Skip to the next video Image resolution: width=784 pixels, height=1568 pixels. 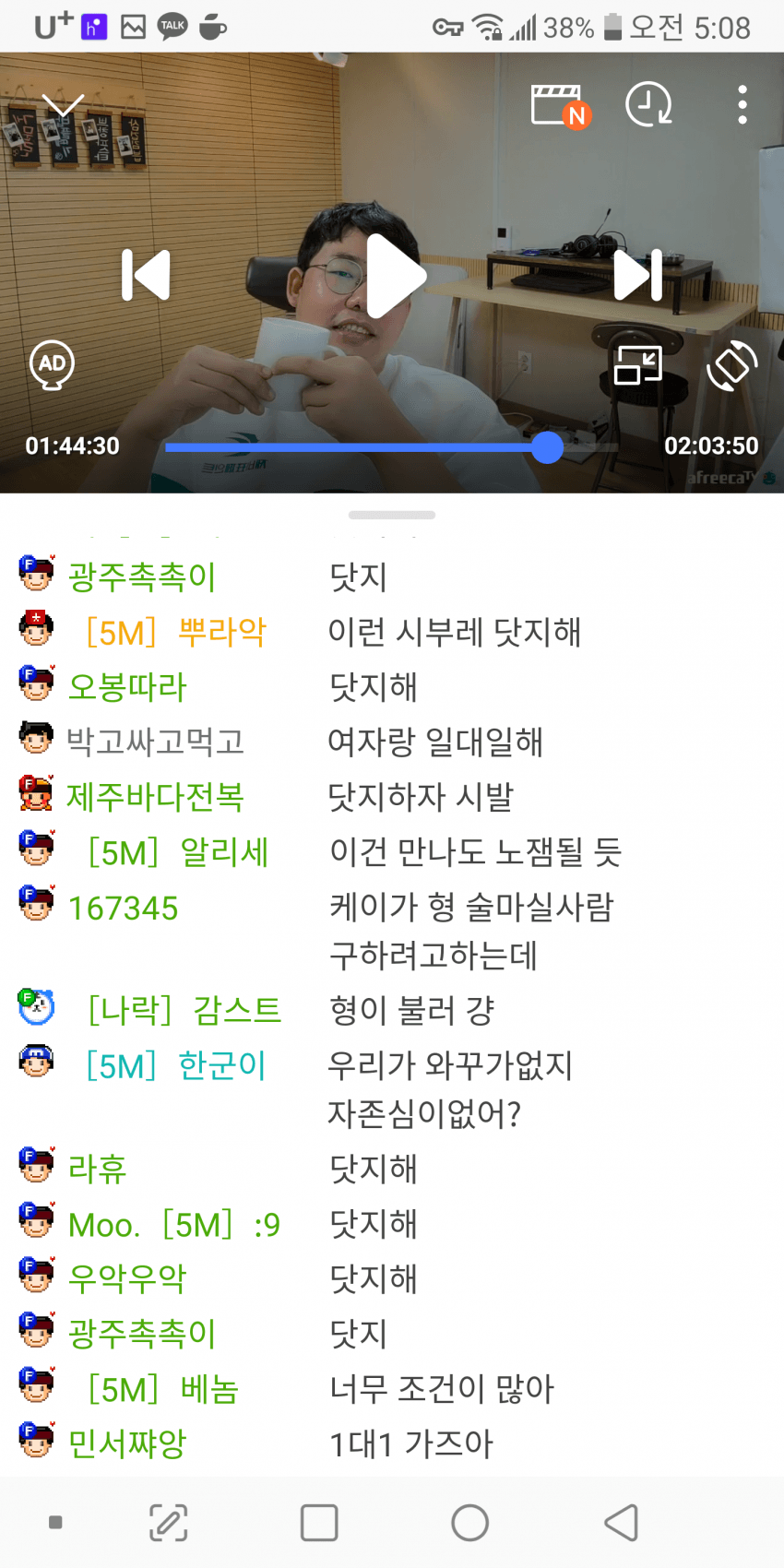[638, 275]
